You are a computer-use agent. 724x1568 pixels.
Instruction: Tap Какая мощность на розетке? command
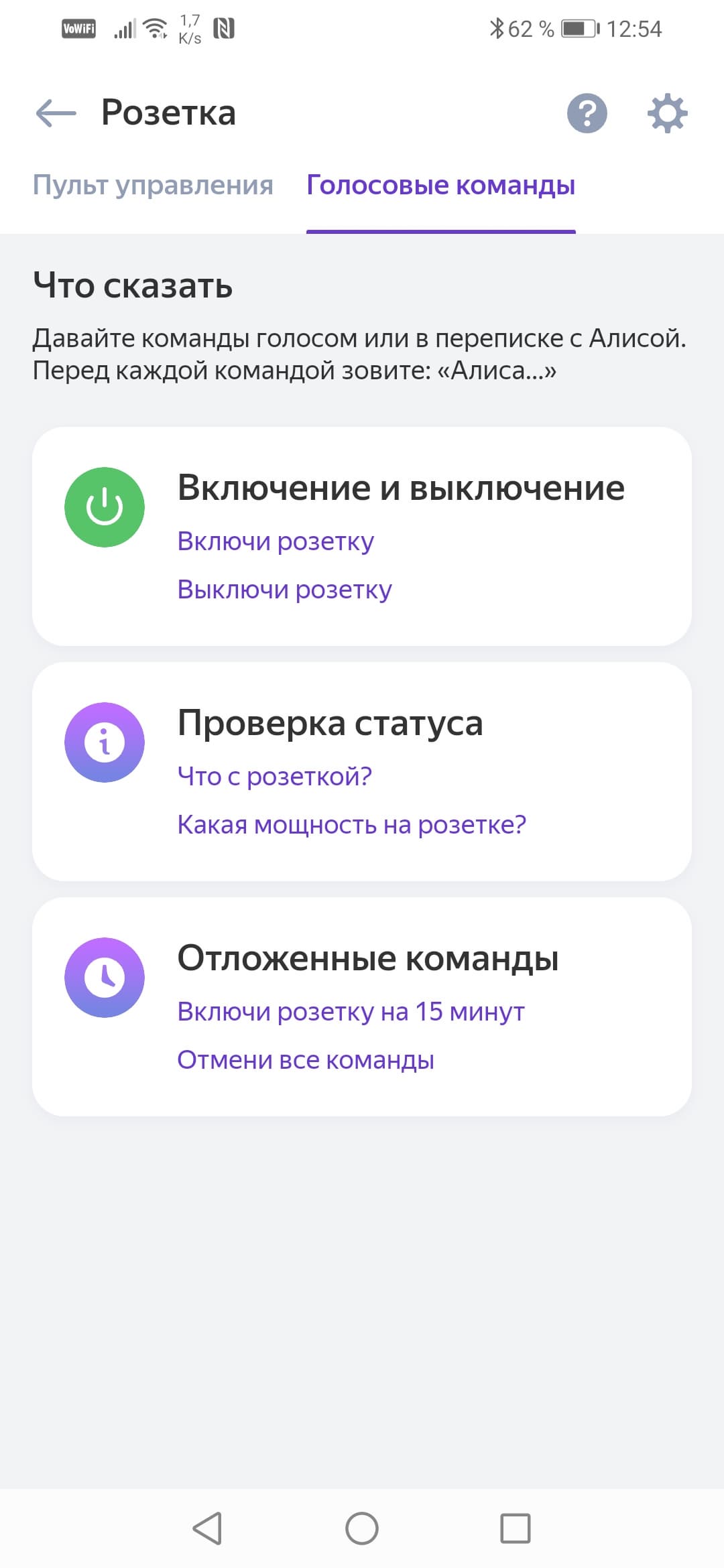pos(351,825)
